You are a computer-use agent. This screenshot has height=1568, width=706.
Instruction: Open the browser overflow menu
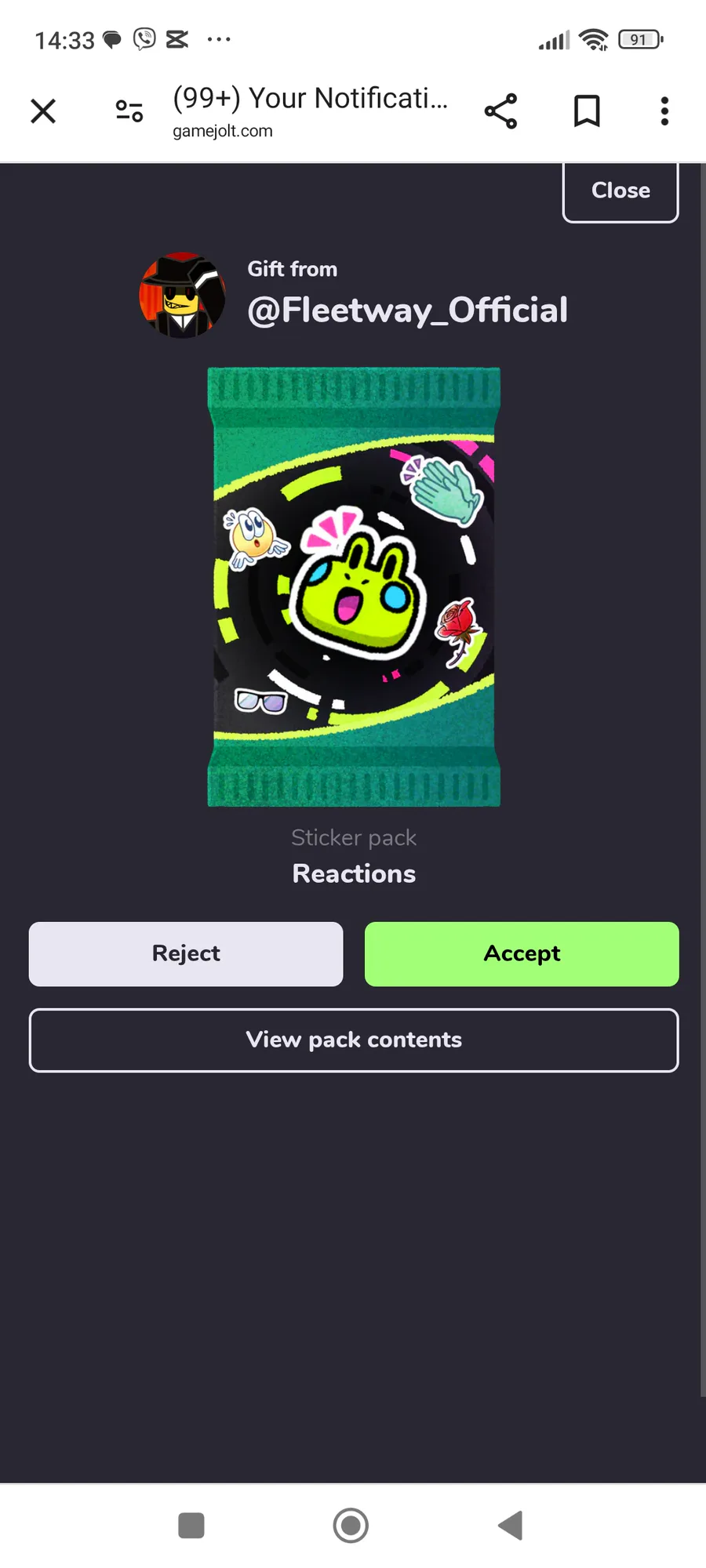[664, 111]
